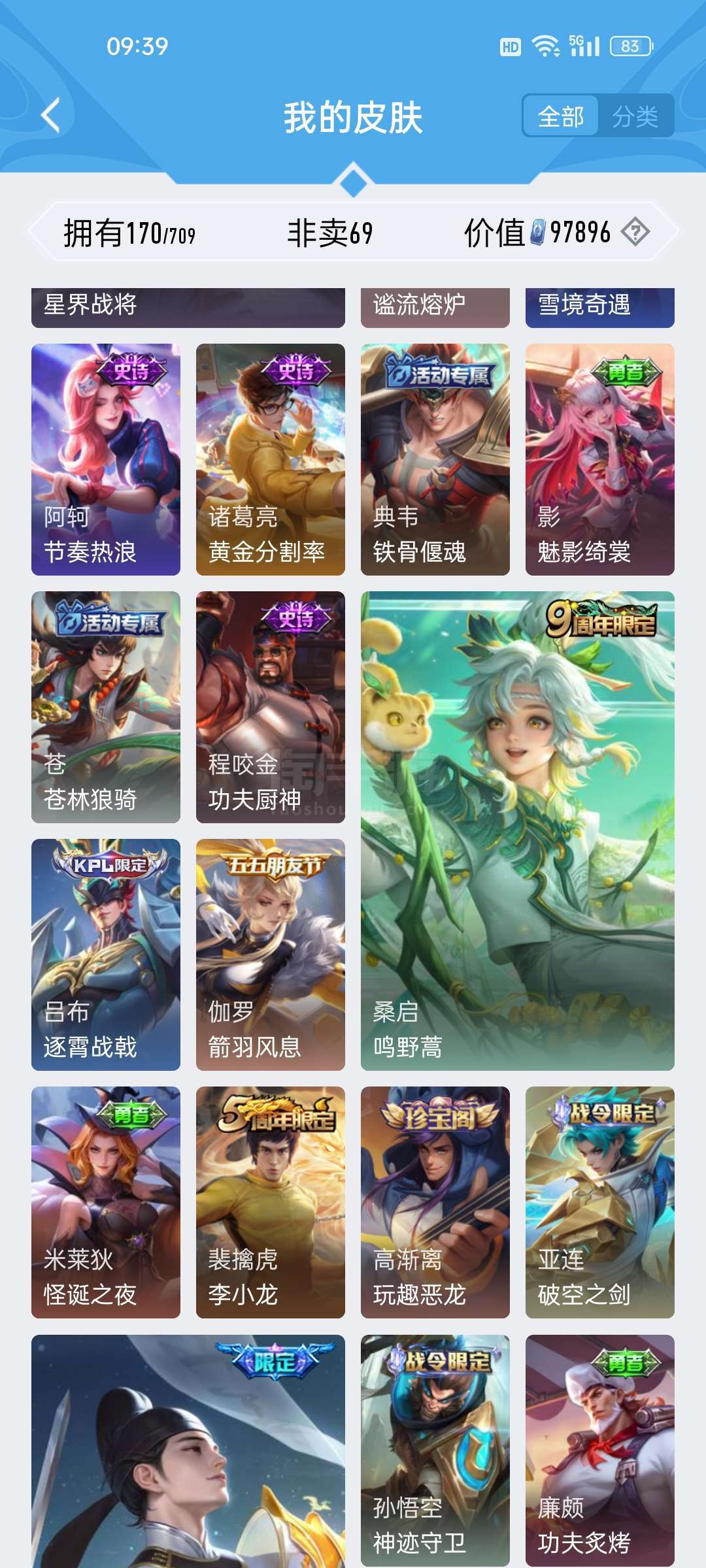
Task: Select the 全部 tab
Action: point(560,117)
